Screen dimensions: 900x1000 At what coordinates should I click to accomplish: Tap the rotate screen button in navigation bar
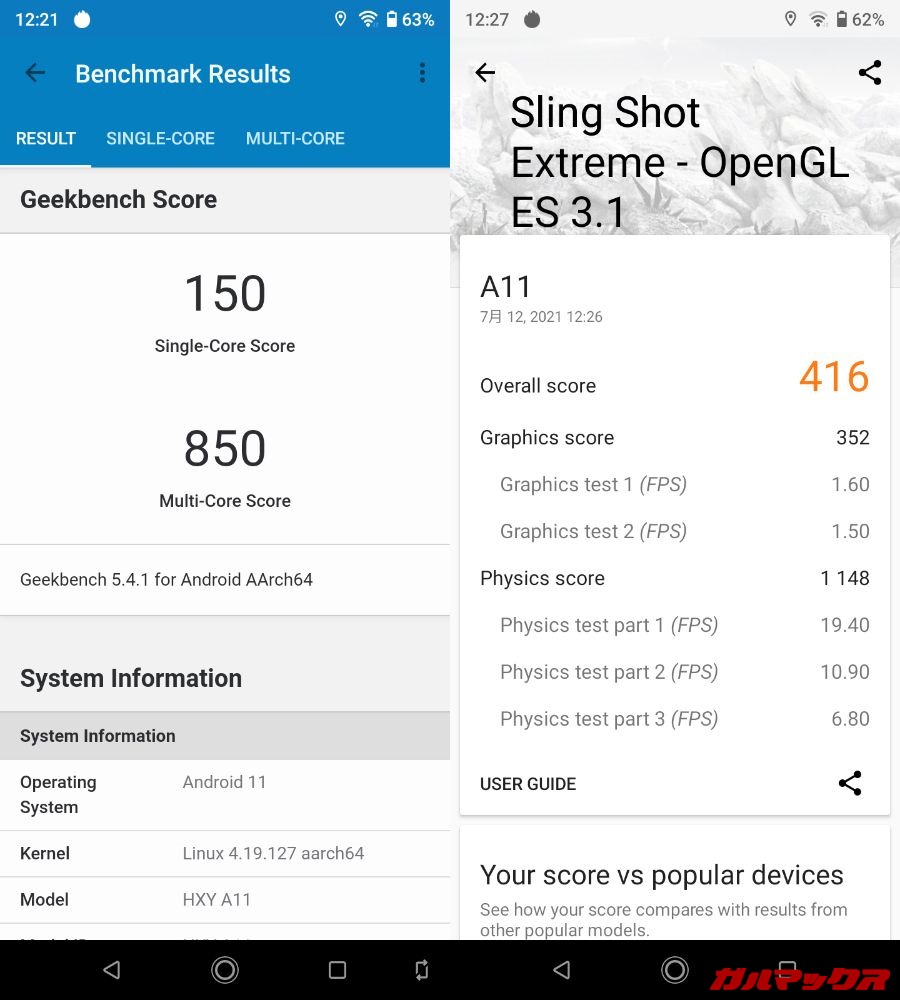tap(421, 969)
